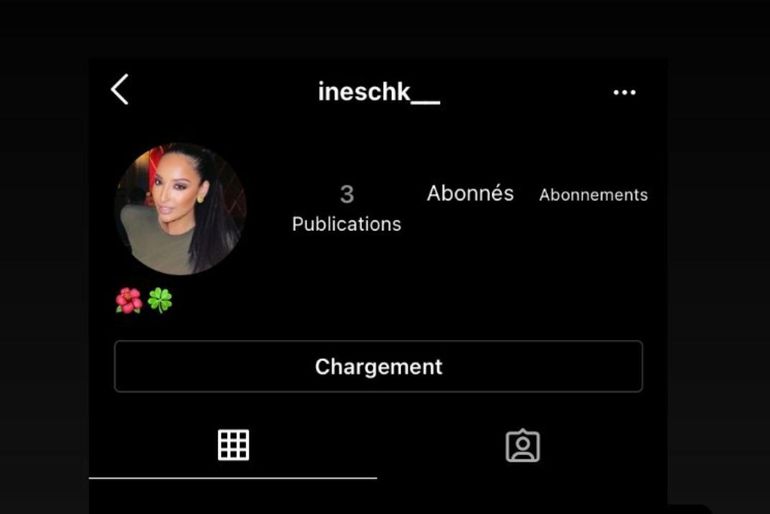Switch to the grid posts tab
Viewport: 770px width, 514px height.
pyautogui.click(x=233, y=446)
